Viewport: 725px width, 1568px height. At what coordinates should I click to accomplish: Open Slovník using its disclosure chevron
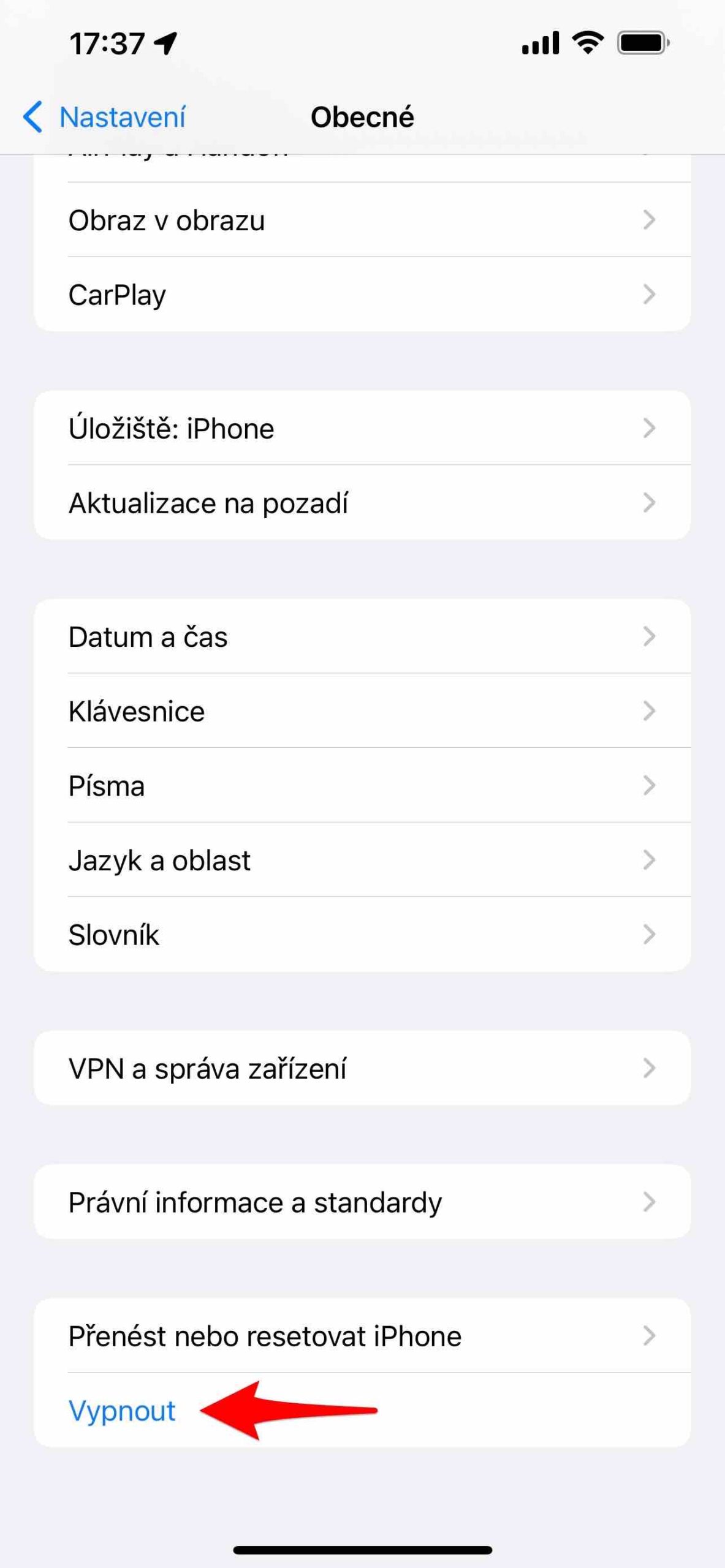[649, 934]
